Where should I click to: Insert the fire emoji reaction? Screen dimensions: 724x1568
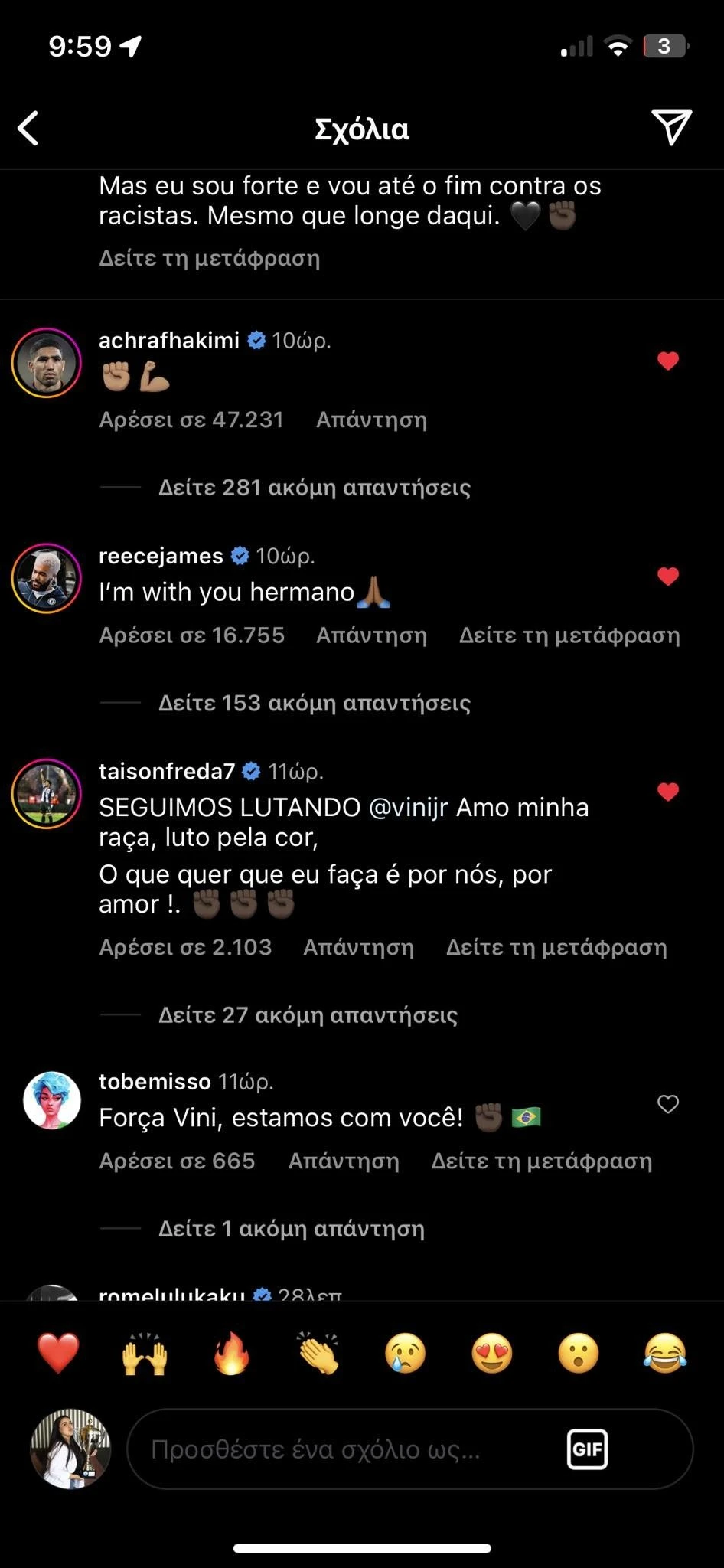click(x=231, y=1353)
